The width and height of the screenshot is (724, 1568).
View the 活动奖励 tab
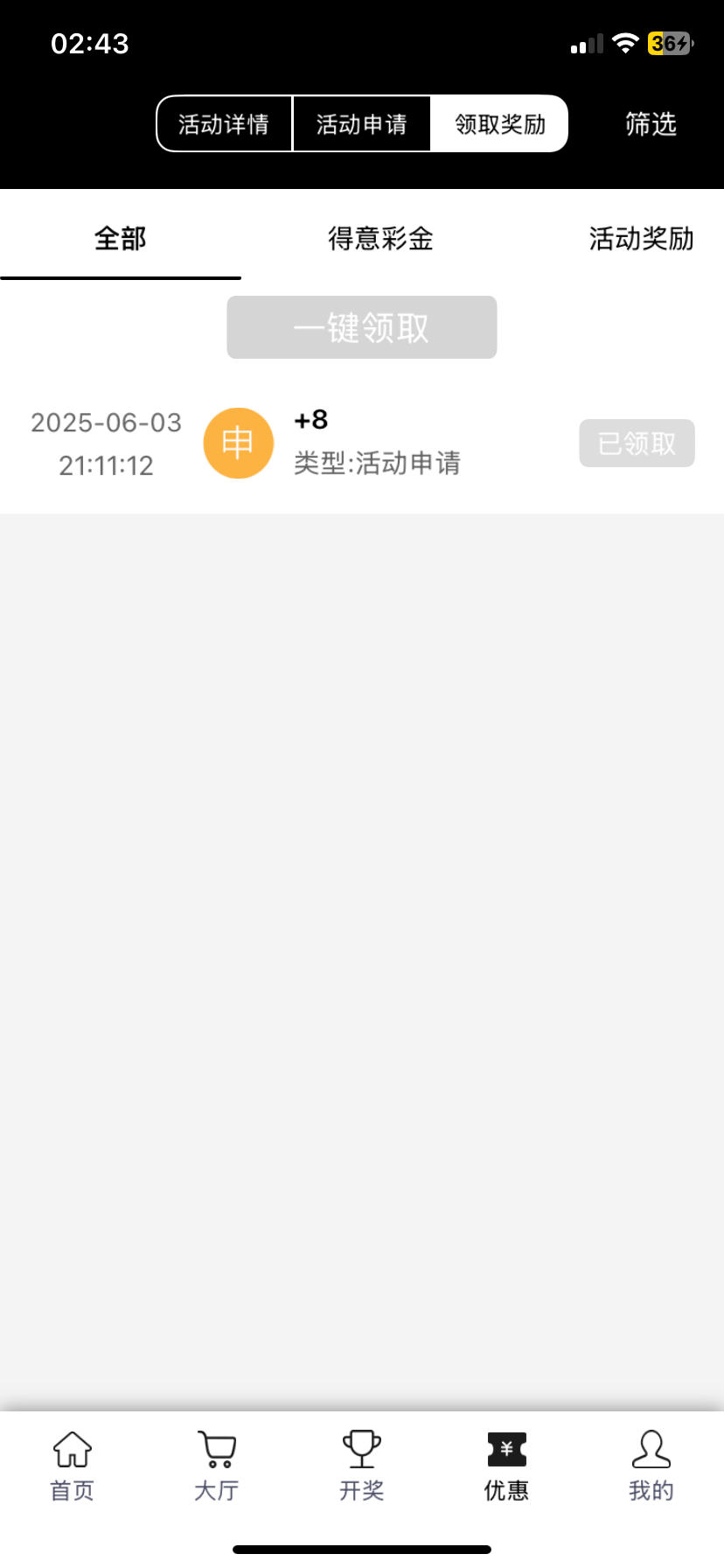coord(640,238)
